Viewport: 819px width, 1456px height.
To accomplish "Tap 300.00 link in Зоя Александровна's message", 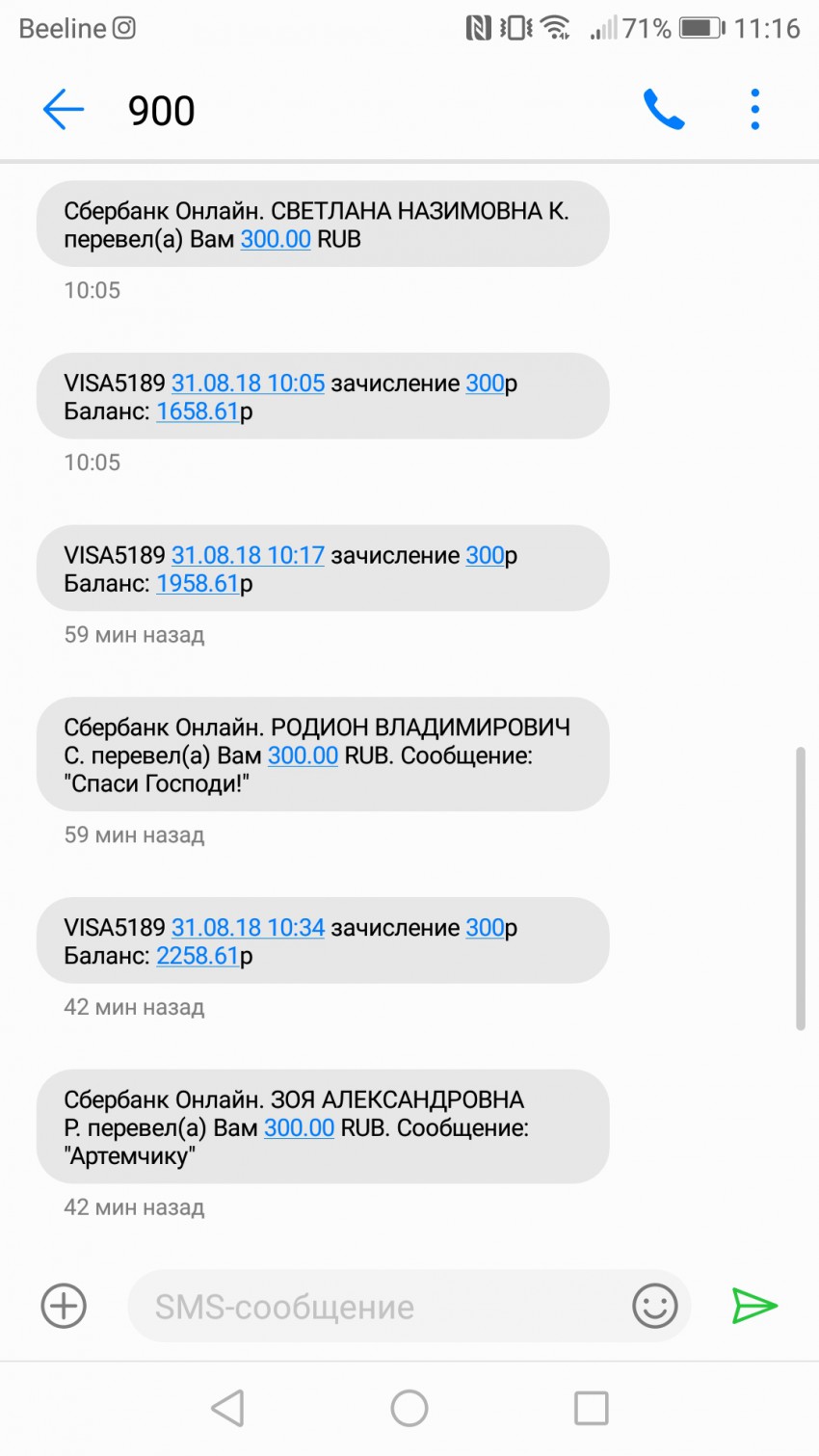I will (x=299, y=1128).
